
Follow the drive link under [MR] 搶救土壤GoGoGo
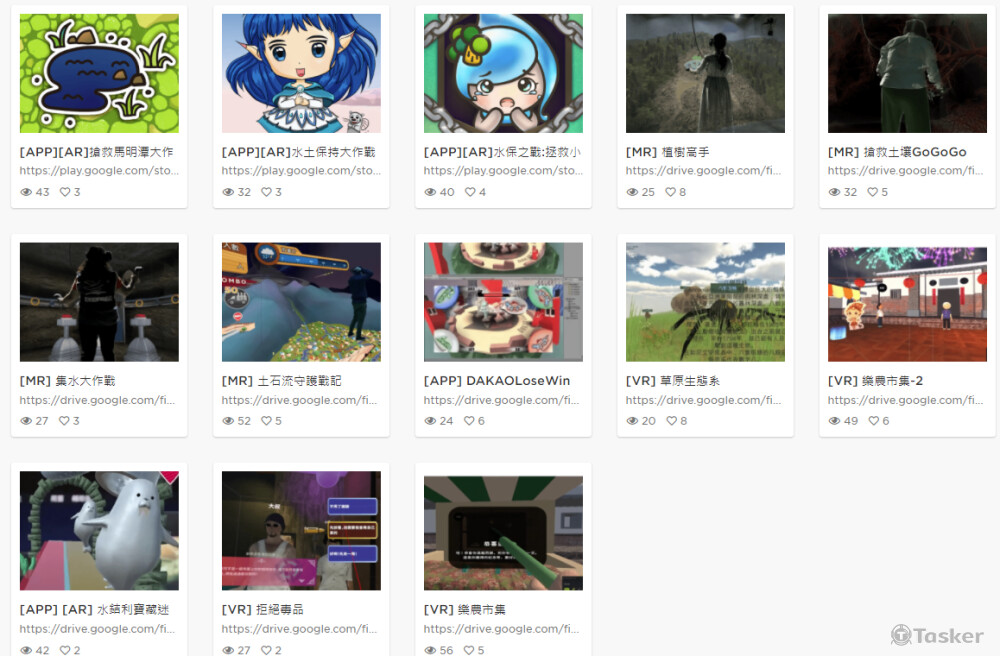tap(905, 171)
